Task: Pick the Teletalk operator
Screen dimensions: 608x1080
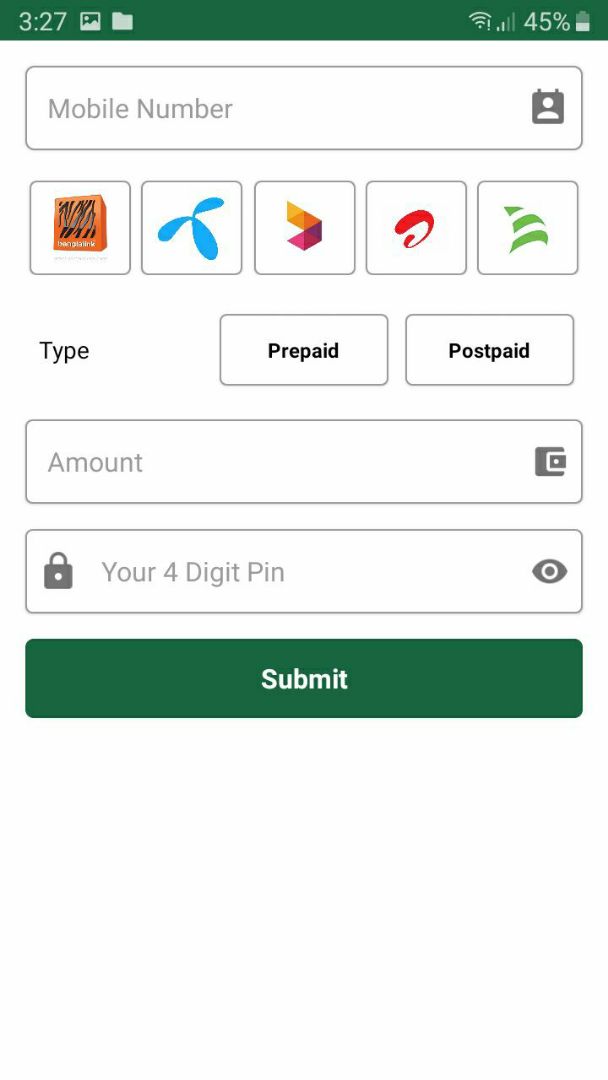Action: (x=527, y=227)
